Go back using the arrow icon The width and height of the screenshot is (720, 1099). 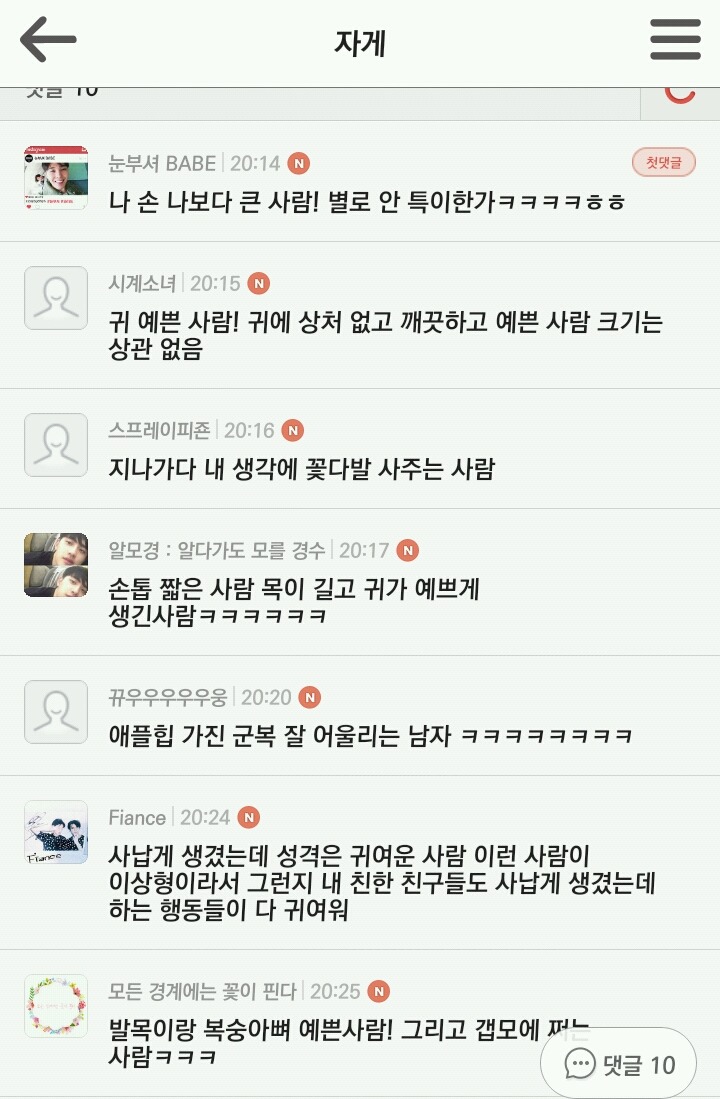tap(48, 40)
